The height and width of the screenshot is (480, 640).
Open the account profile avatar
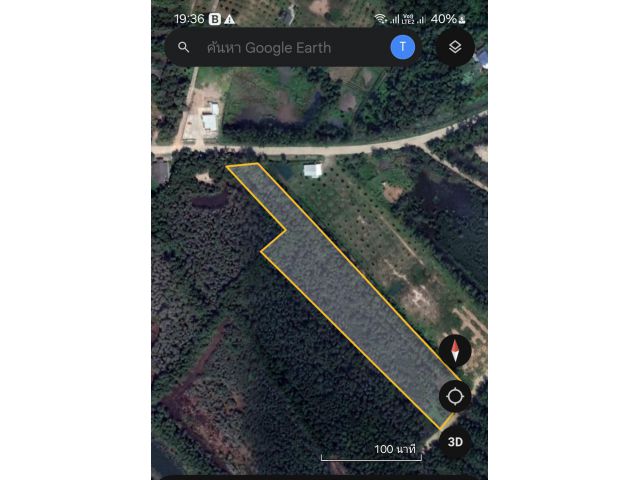click(x=402, y=47)
